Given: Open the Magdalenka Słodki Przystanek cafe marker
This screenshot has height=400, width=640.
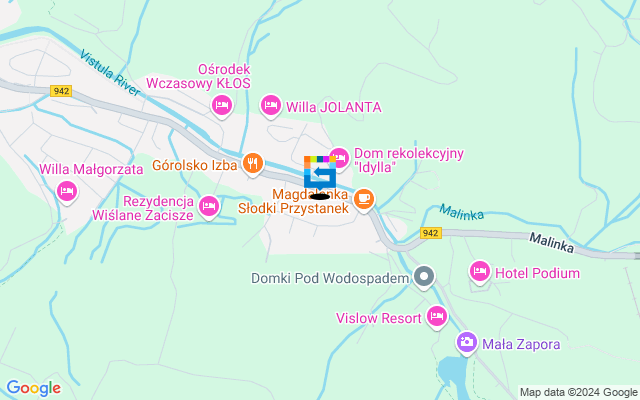Looking at the screenshot, I should (364, 198).
